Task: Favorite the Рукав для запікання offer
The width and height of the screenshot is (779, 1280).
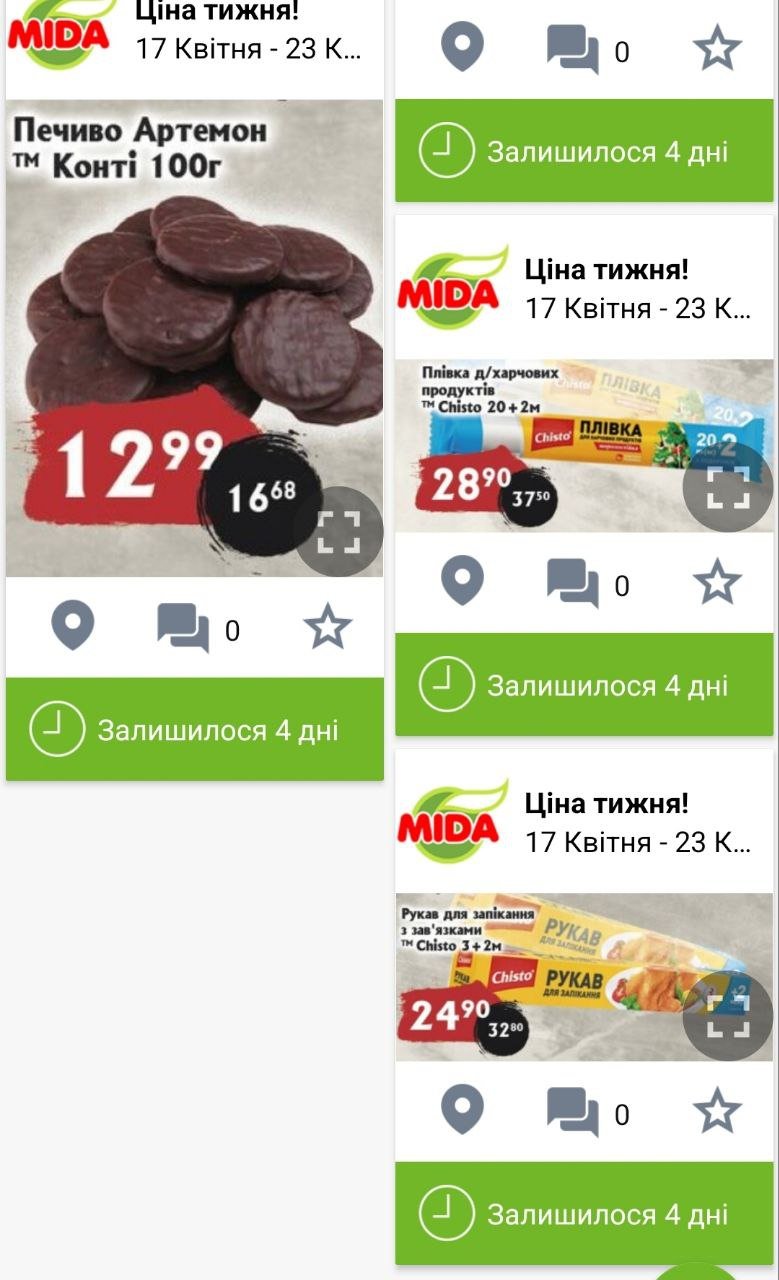Action: click(718, 1111)
